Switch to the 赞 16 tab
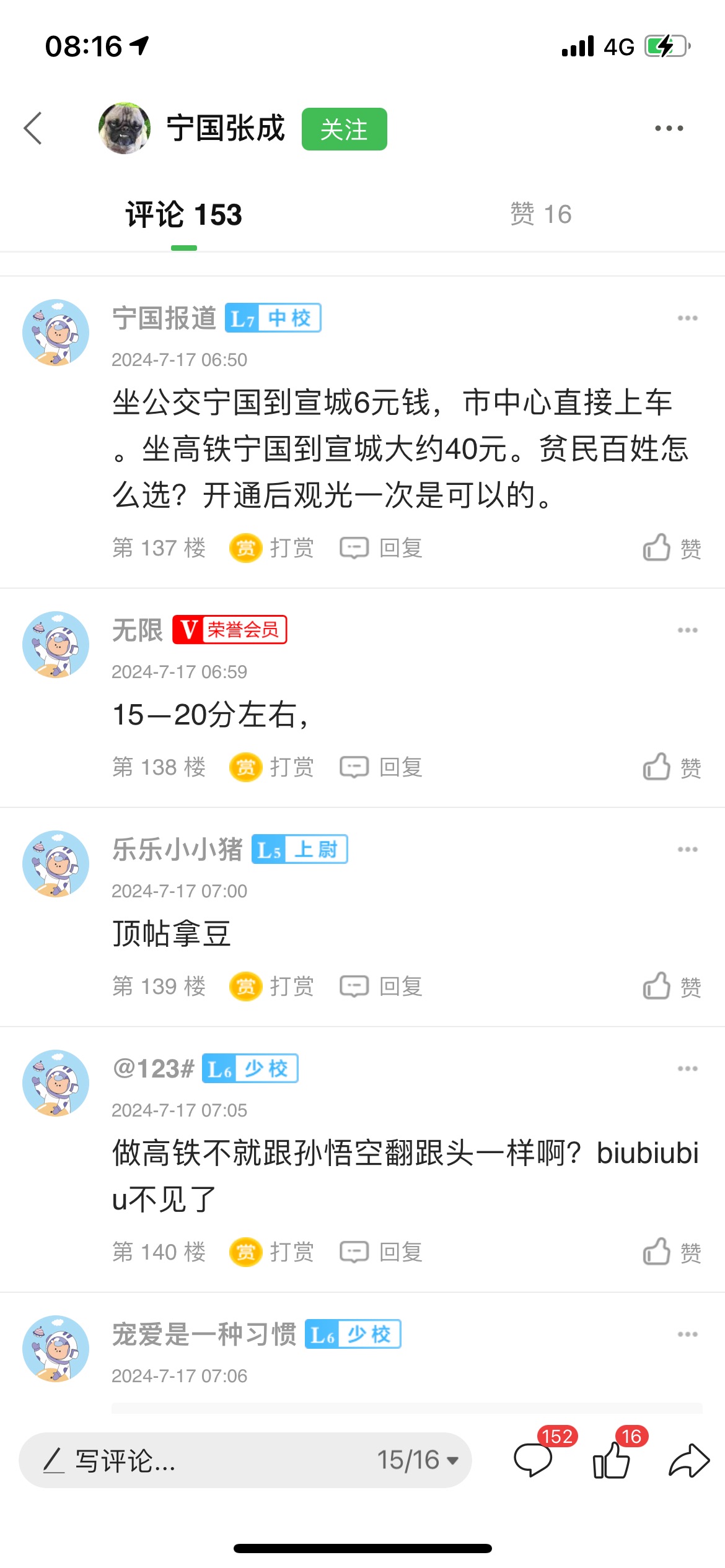Image resolution: width=725 pixels, height=1568 pixels. tap(540, 214)
